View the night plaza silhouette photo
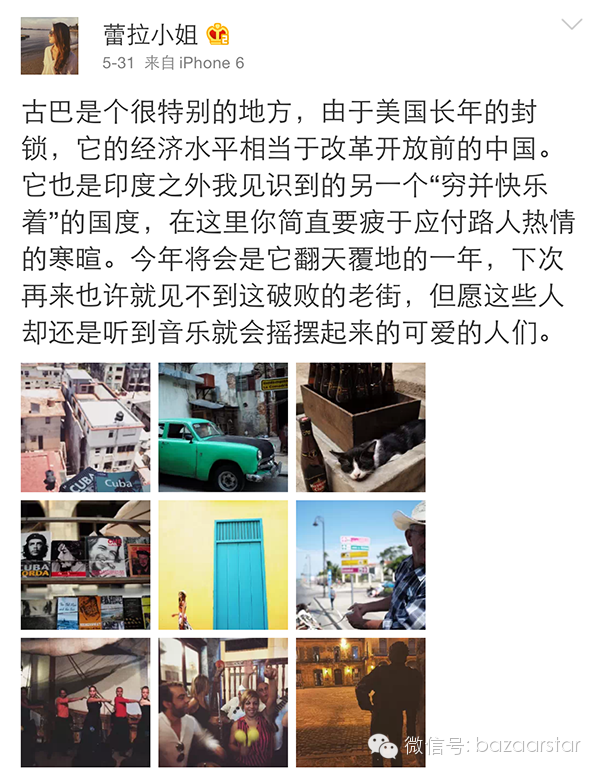 (360, 702)
